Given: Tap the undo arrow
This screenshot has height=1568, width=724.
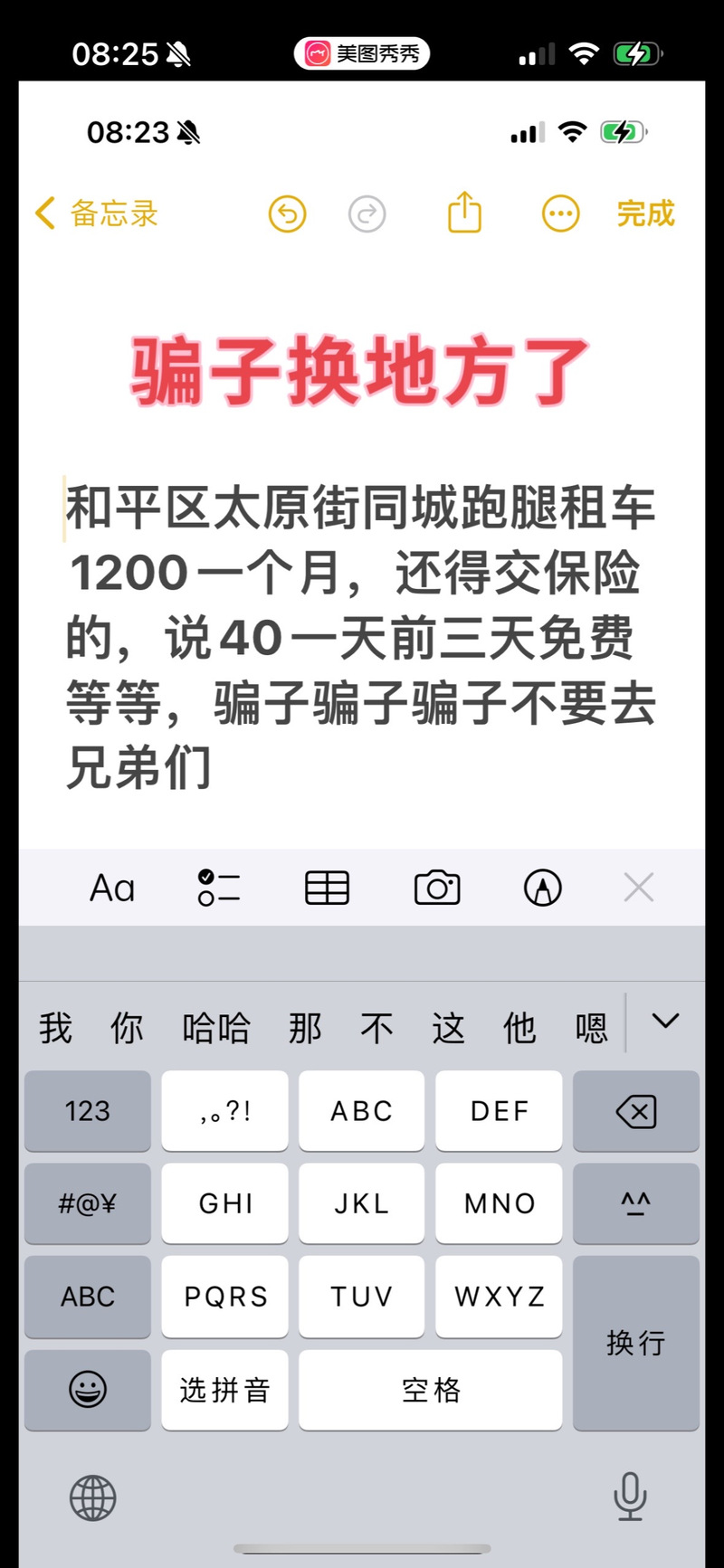Looking at the screenshot, I should 287,214.
